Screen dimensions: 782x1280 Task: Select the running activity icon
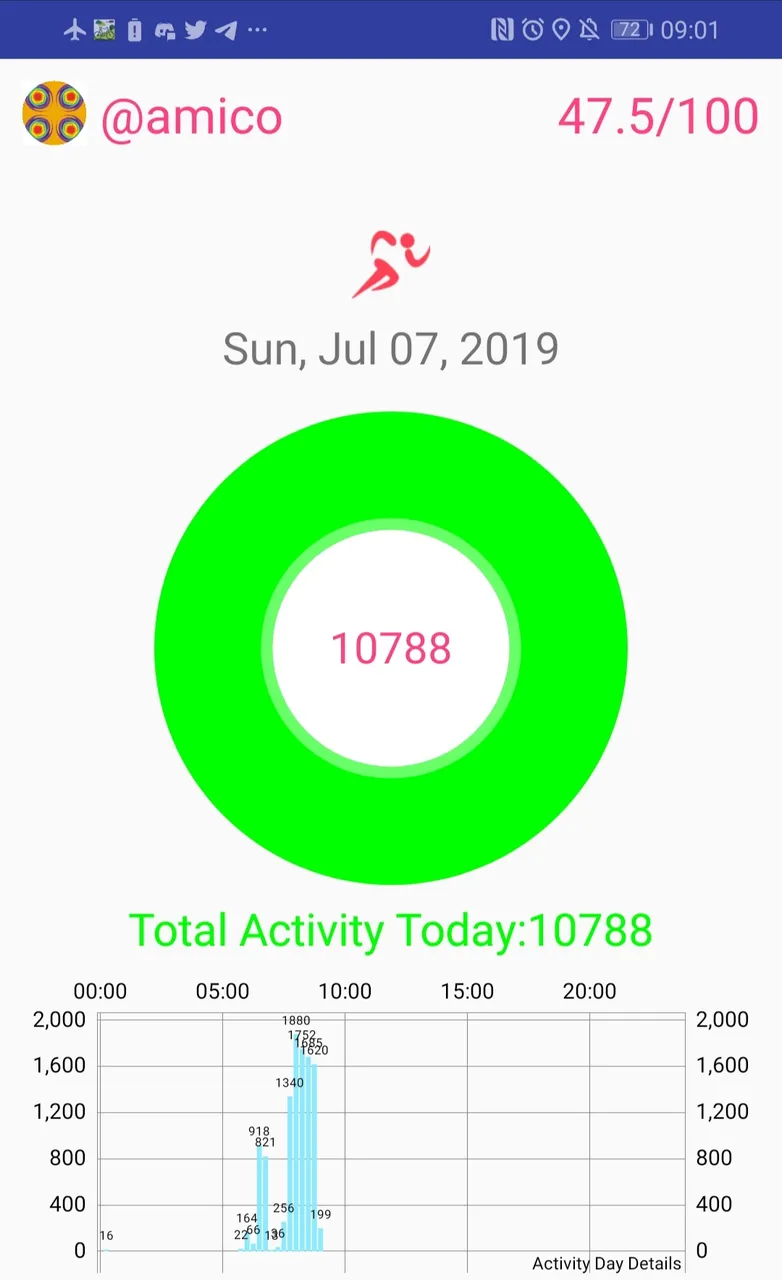(390, 260)
